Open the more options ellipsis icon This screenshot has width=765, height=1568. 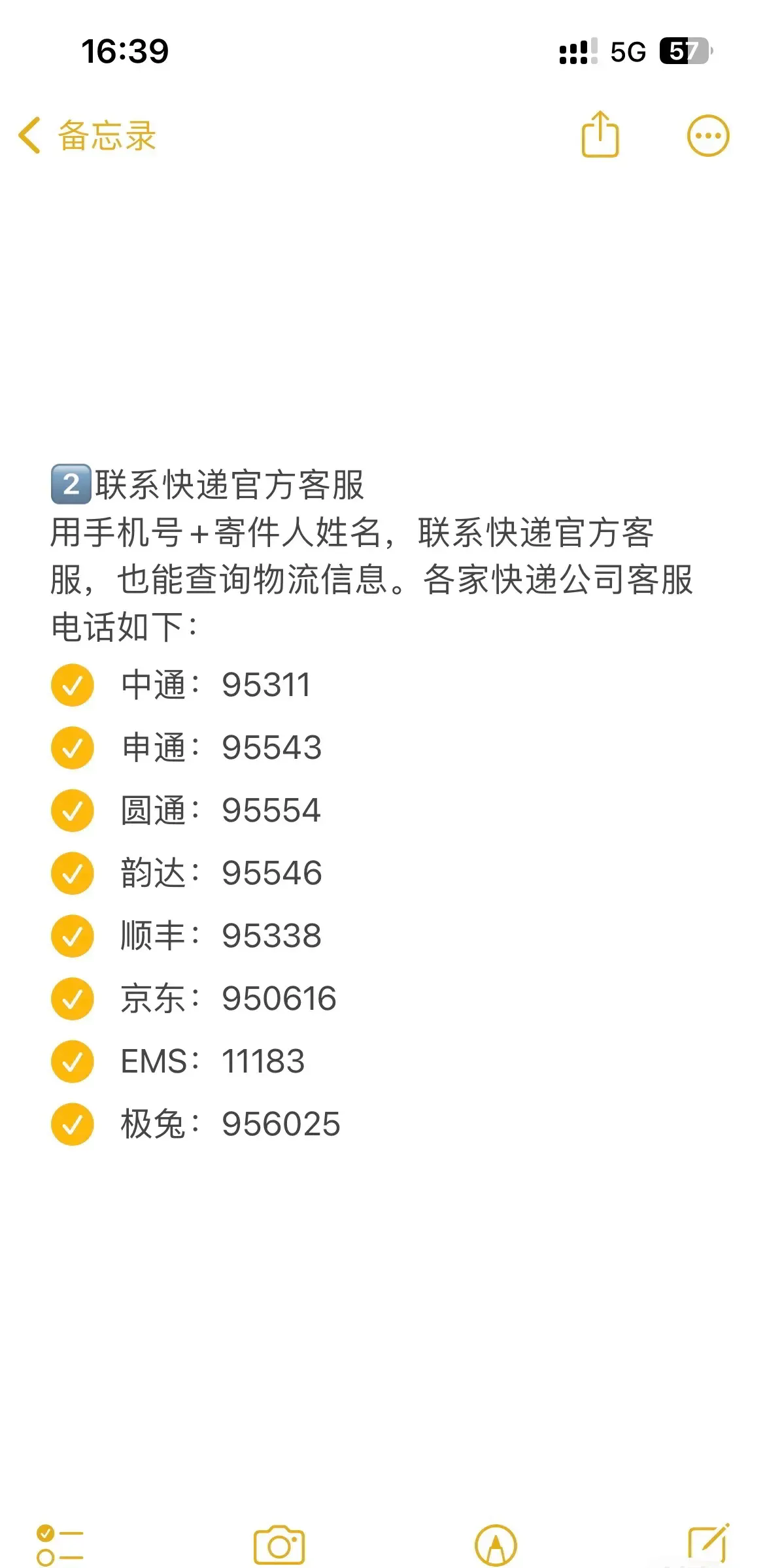pos(707,136)
